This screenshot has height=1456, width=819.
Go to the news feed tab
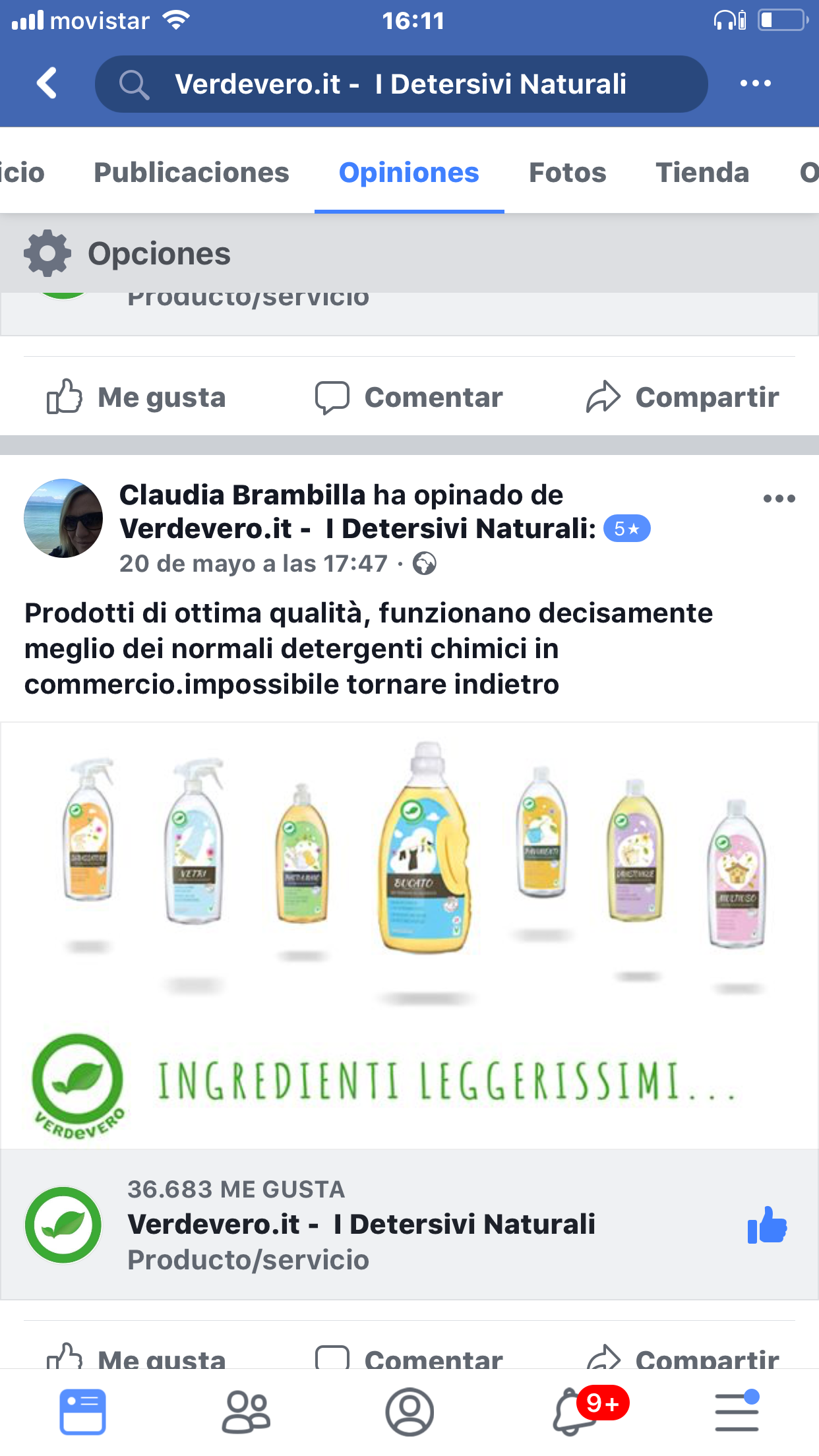click(82, 1412)
